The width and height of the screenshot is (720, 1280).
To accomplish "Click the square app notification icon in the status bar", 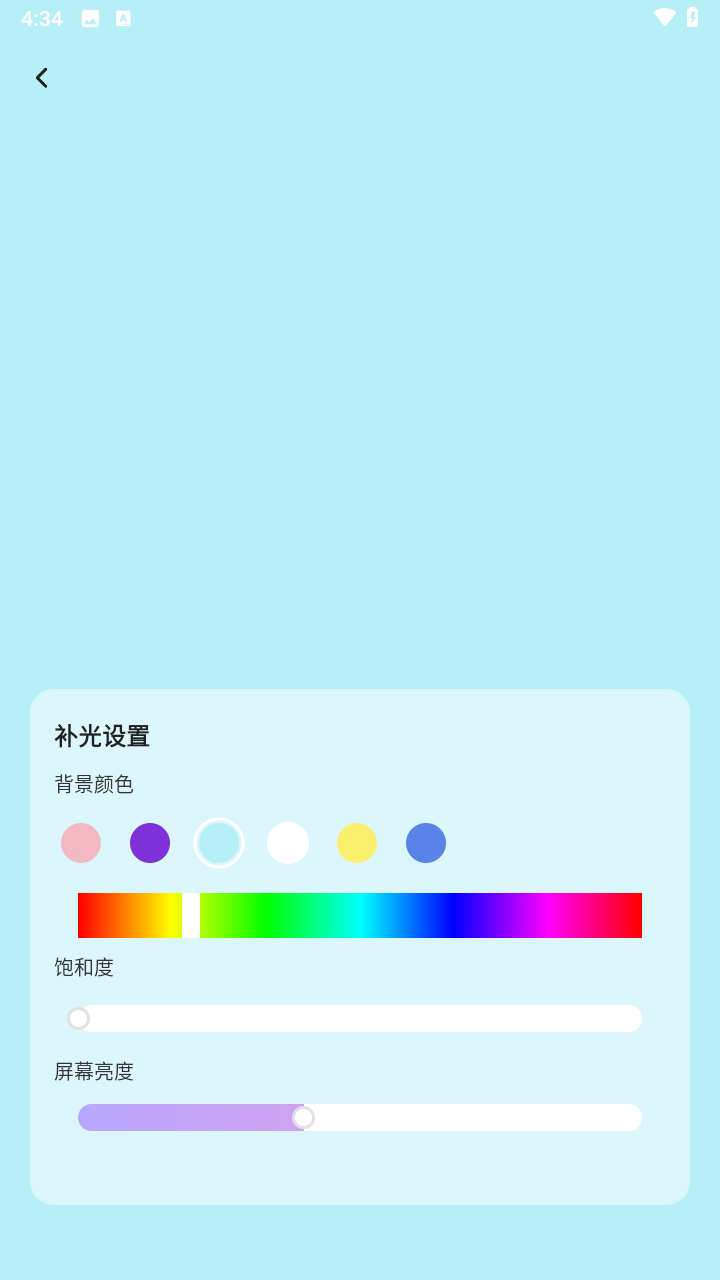I will [x=123, y=17].
